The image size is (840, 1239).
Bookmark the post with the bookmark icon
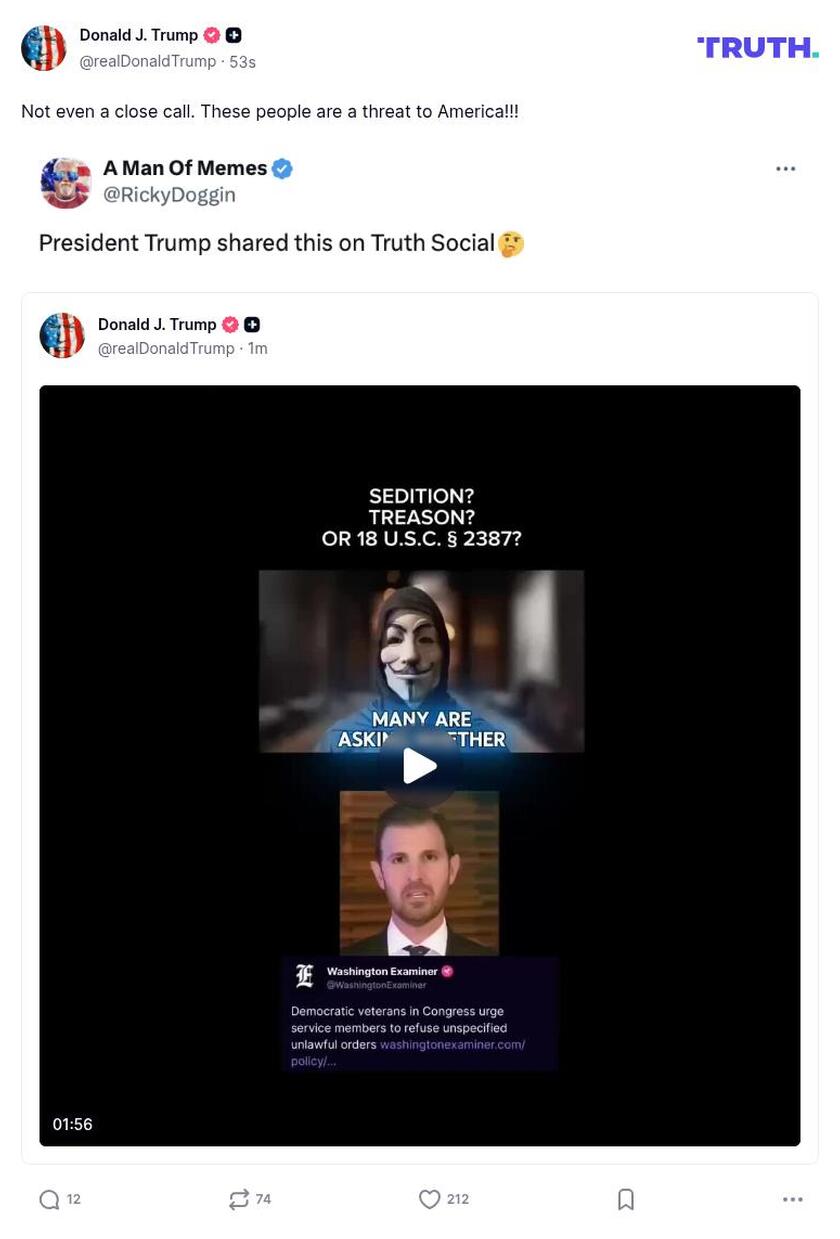[x=625, y=1198]
